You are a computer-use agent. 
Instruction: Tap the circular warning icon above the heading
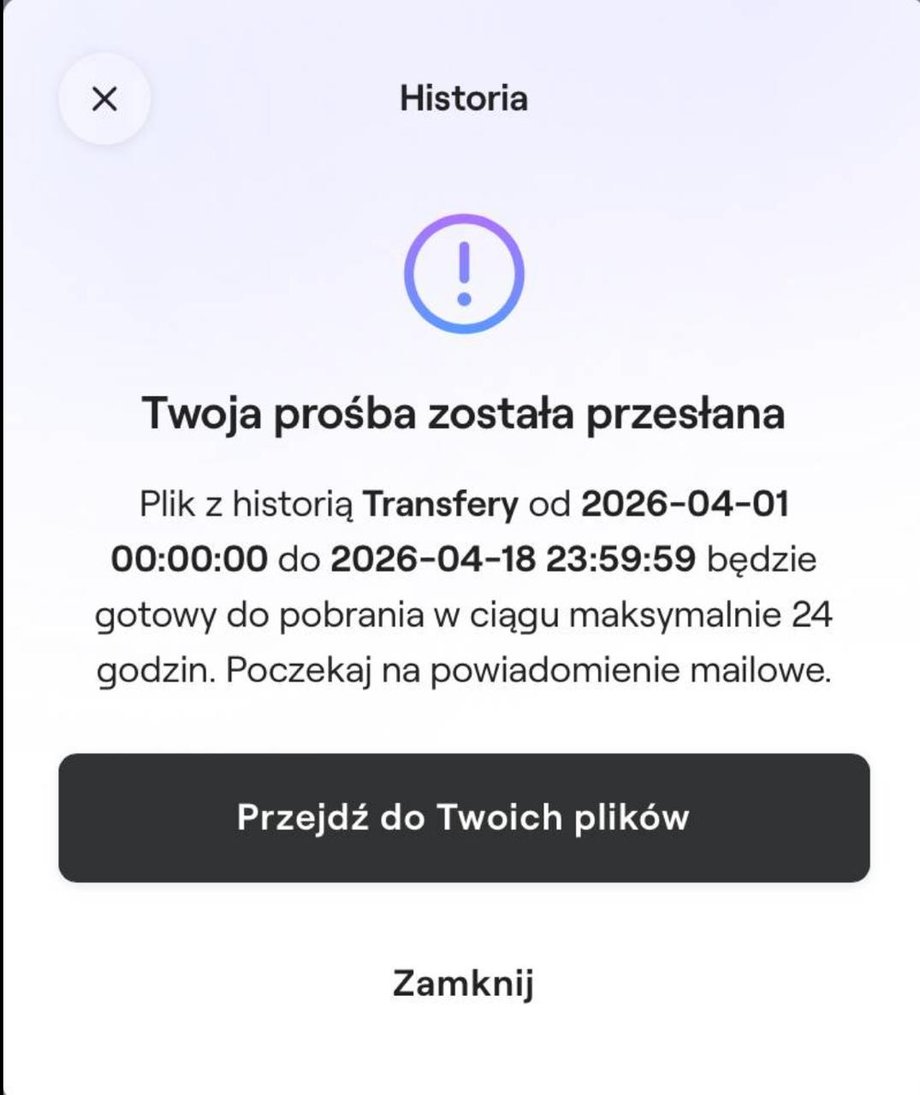coord(462,272)
